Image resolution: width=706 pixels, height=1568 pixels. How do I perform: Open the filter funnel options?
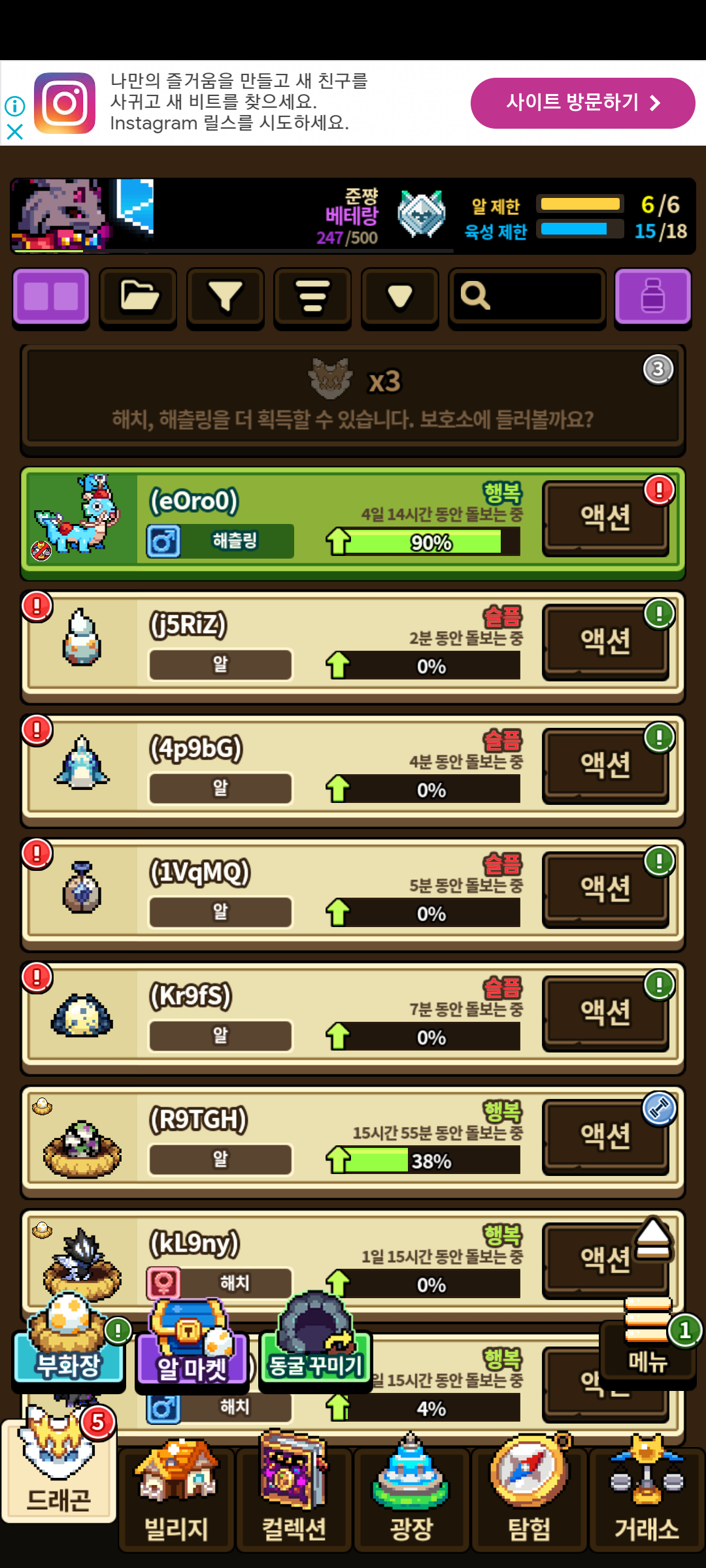(x=225, y=297)
